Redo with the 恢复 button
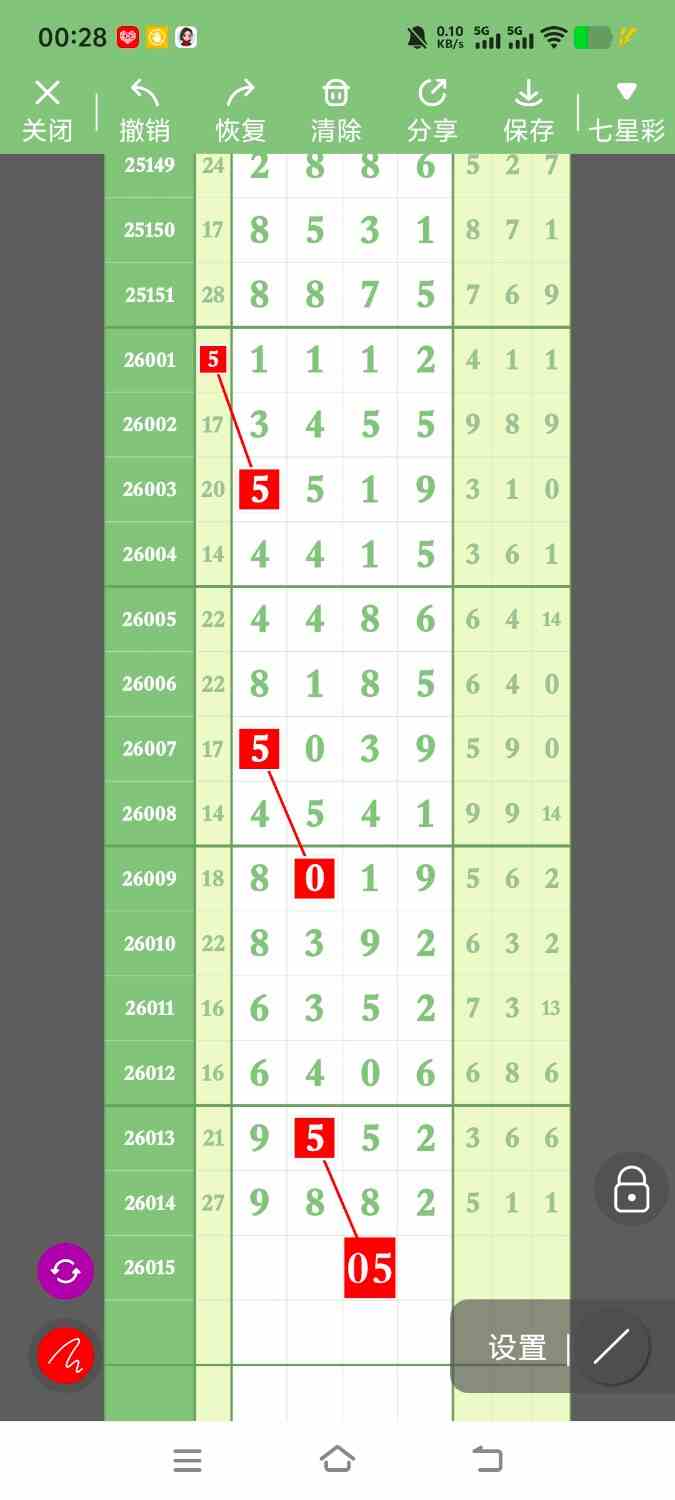The width and height of the screenshot is (675, 1500). 241,111
